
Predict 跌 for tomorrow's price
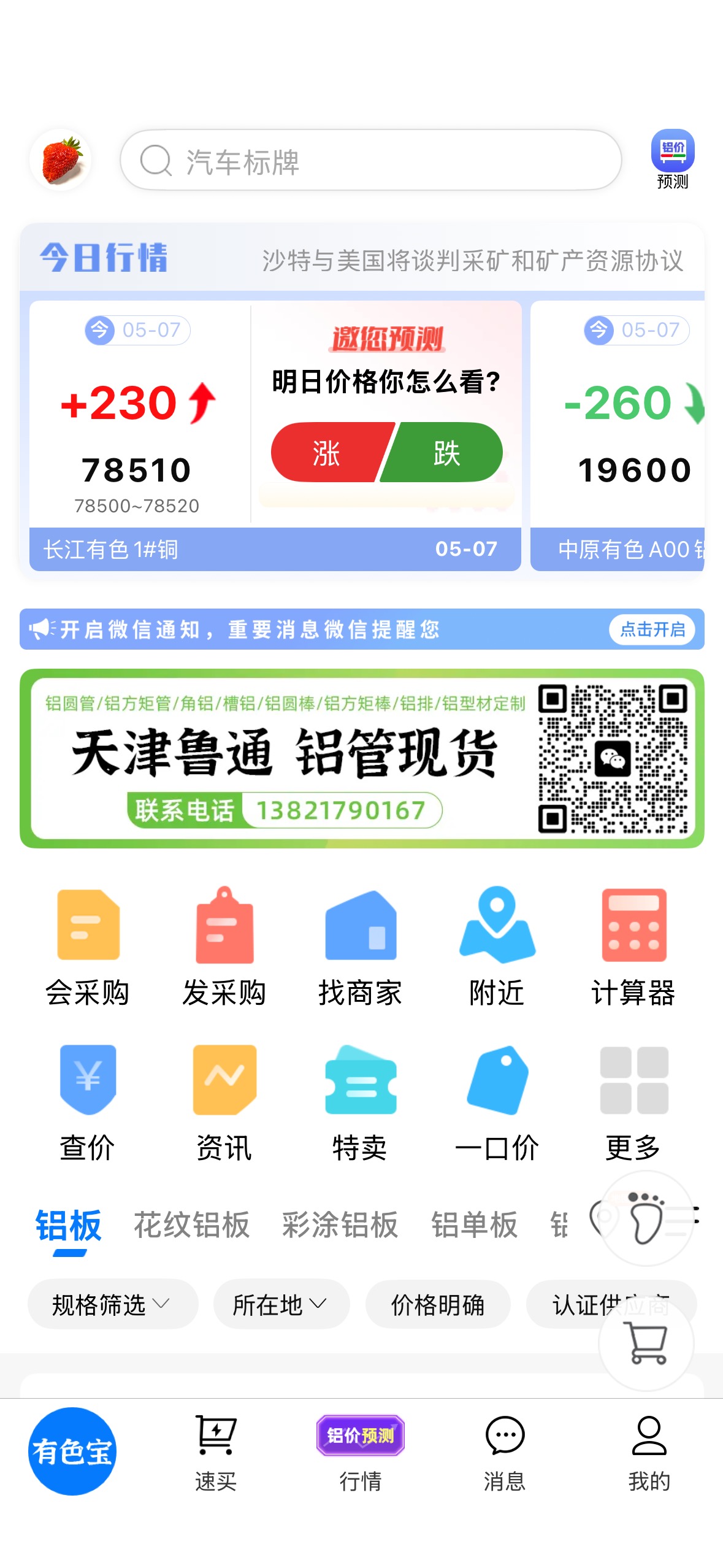pyautogui.click(x=446, y=453)
